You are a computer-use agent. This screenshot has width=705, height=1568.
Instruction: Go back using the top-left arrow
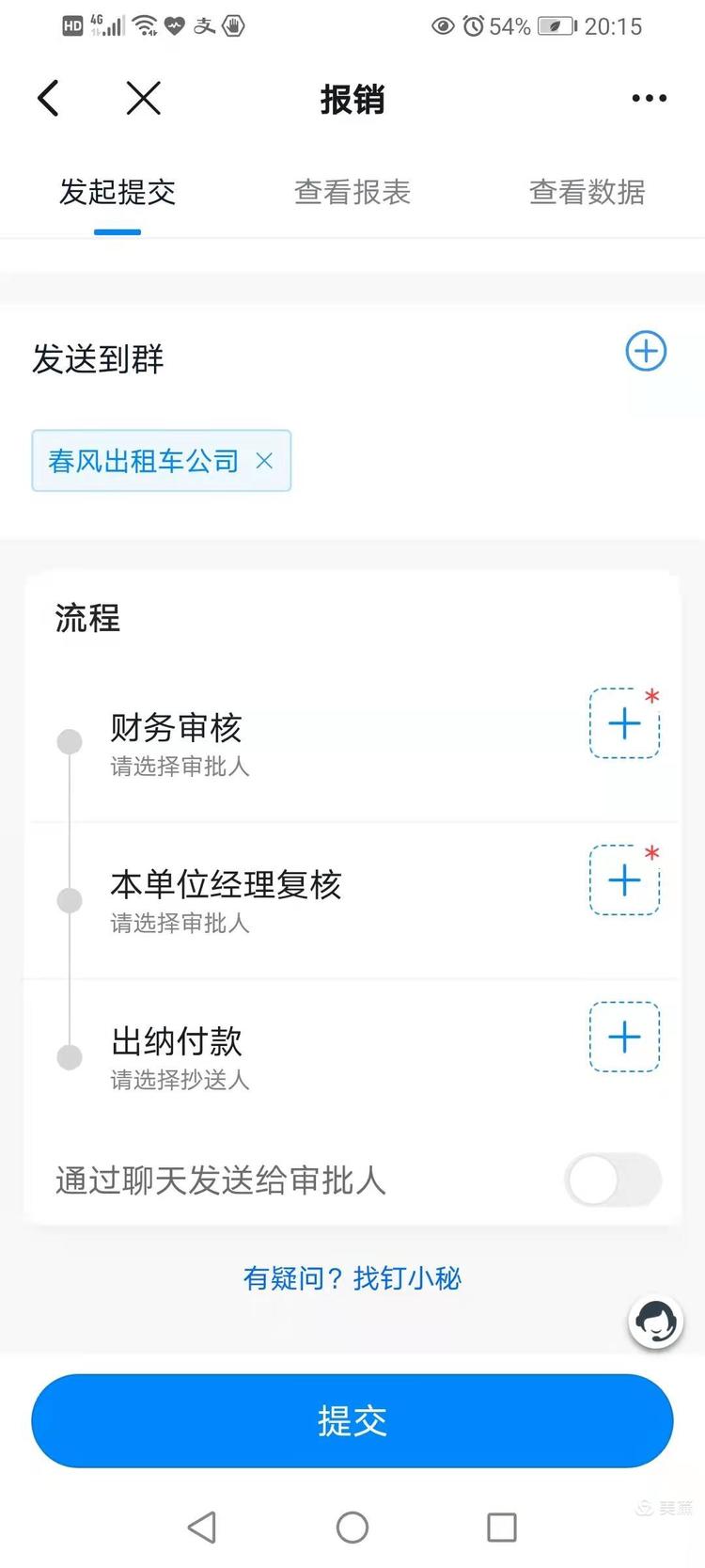48,98
